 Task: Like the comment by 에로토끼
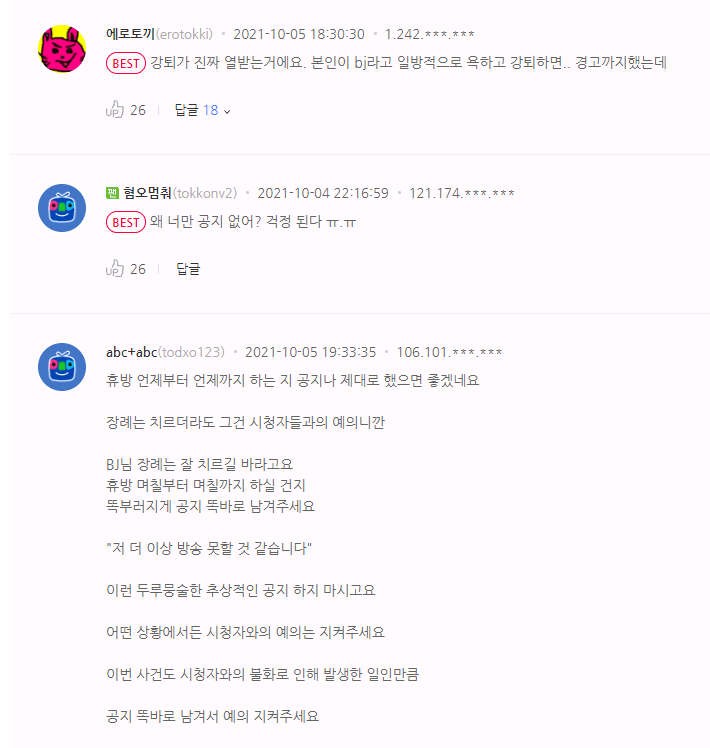pos(115,110)
